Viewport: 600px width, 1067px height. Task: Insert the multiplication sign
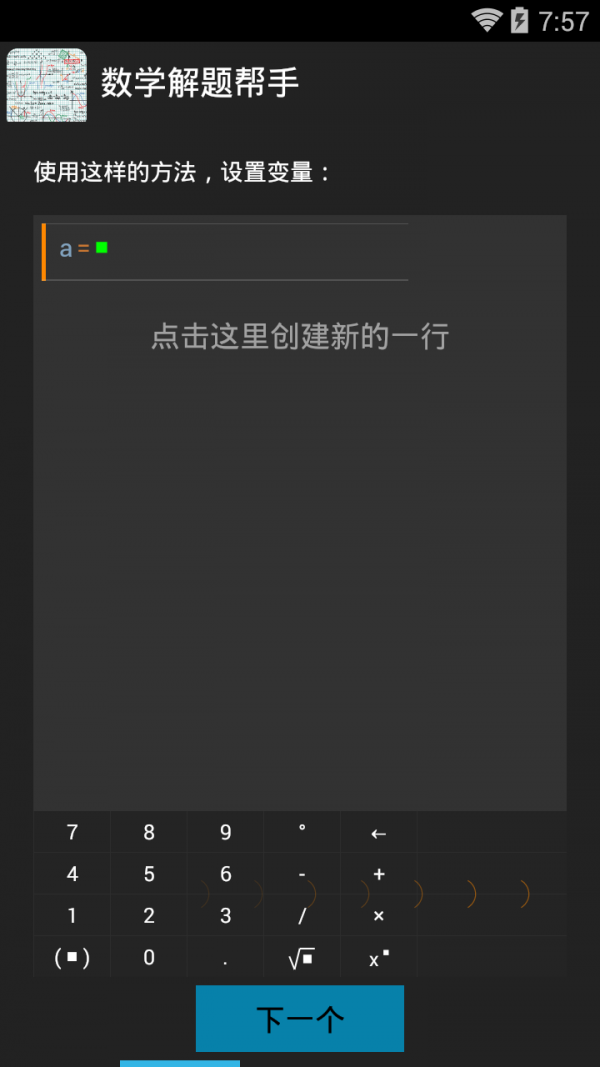pyautogui.click(x=378, y=915)
